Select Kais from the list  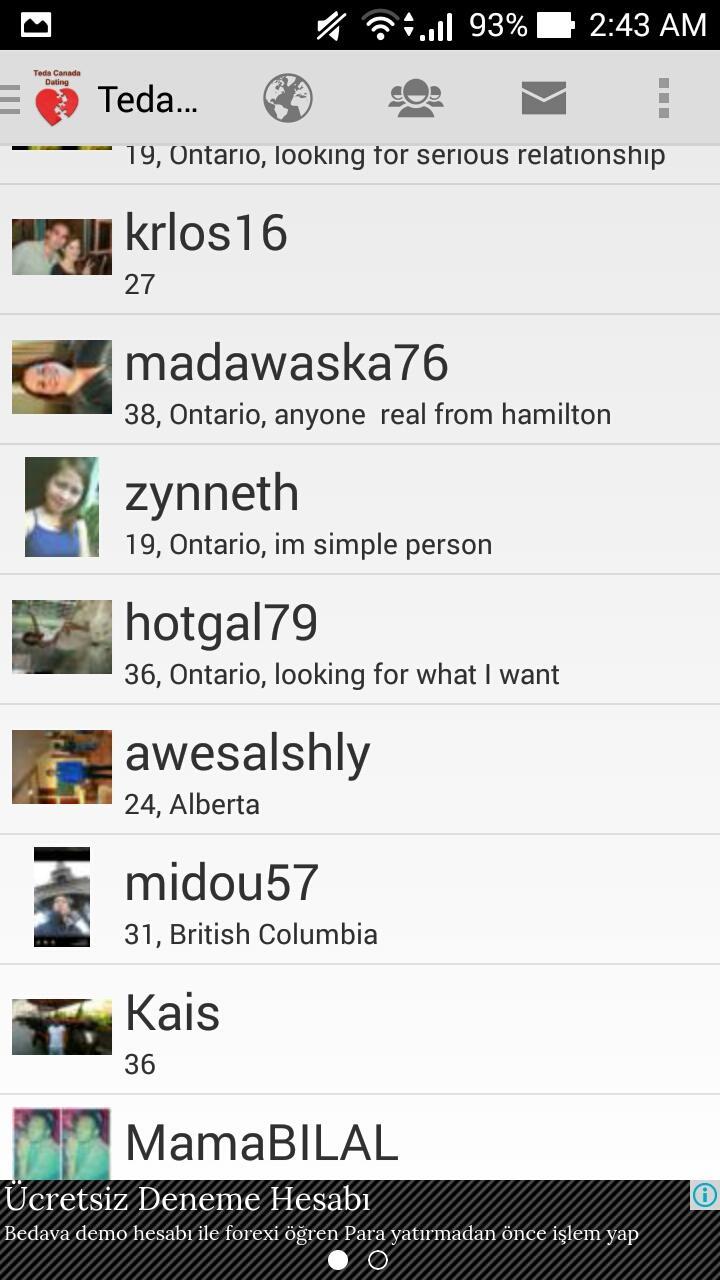point(360,1030)
